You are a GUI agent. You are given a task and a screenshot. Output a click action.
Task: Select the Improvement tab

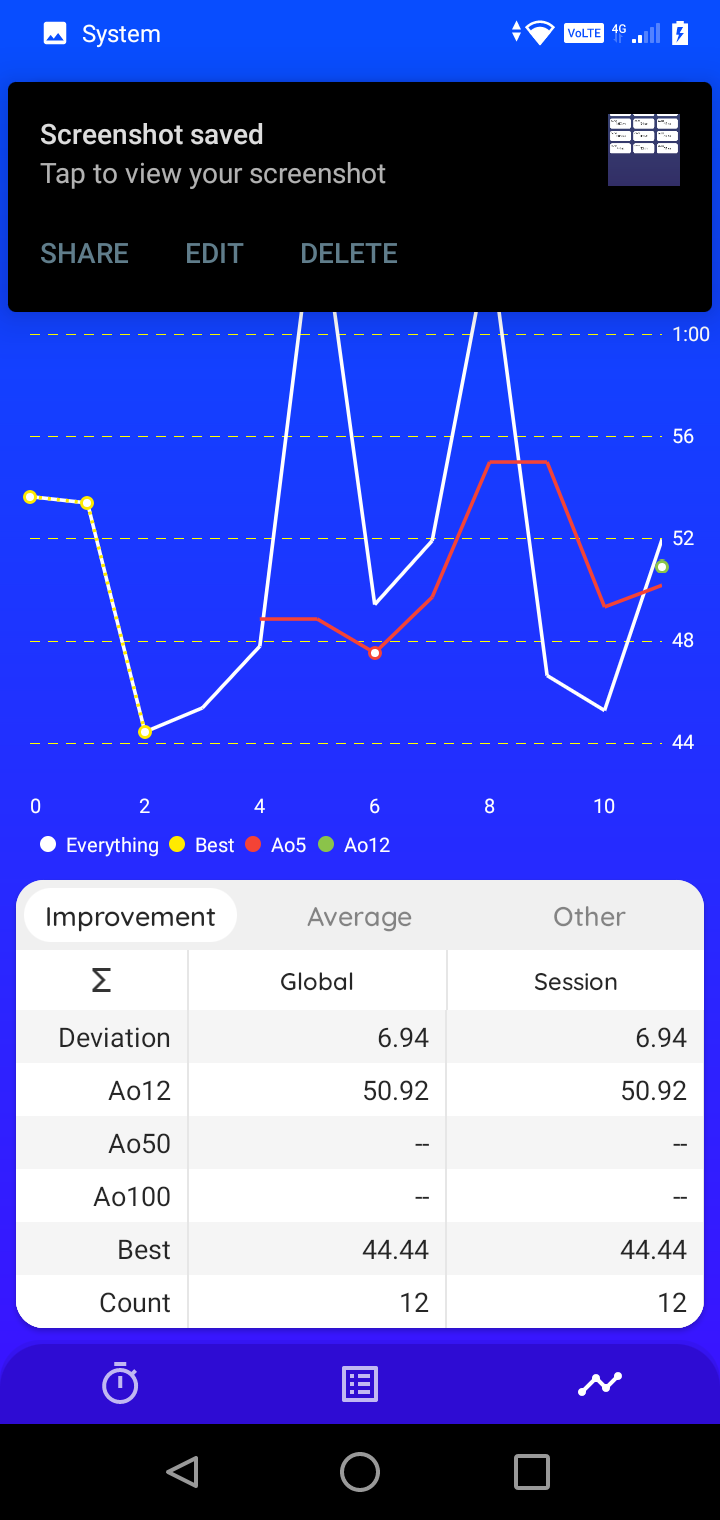[x=130, y=916]
